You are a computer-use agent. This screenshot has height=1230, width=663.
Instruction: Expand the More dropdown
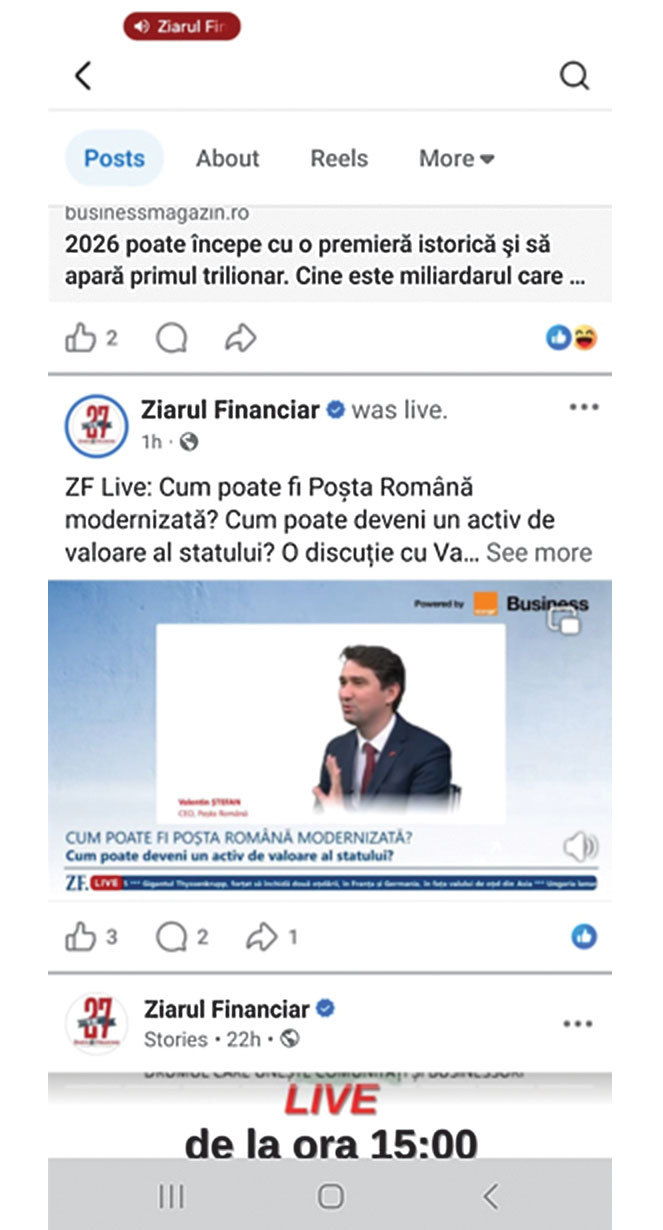(x=457, y=158)
